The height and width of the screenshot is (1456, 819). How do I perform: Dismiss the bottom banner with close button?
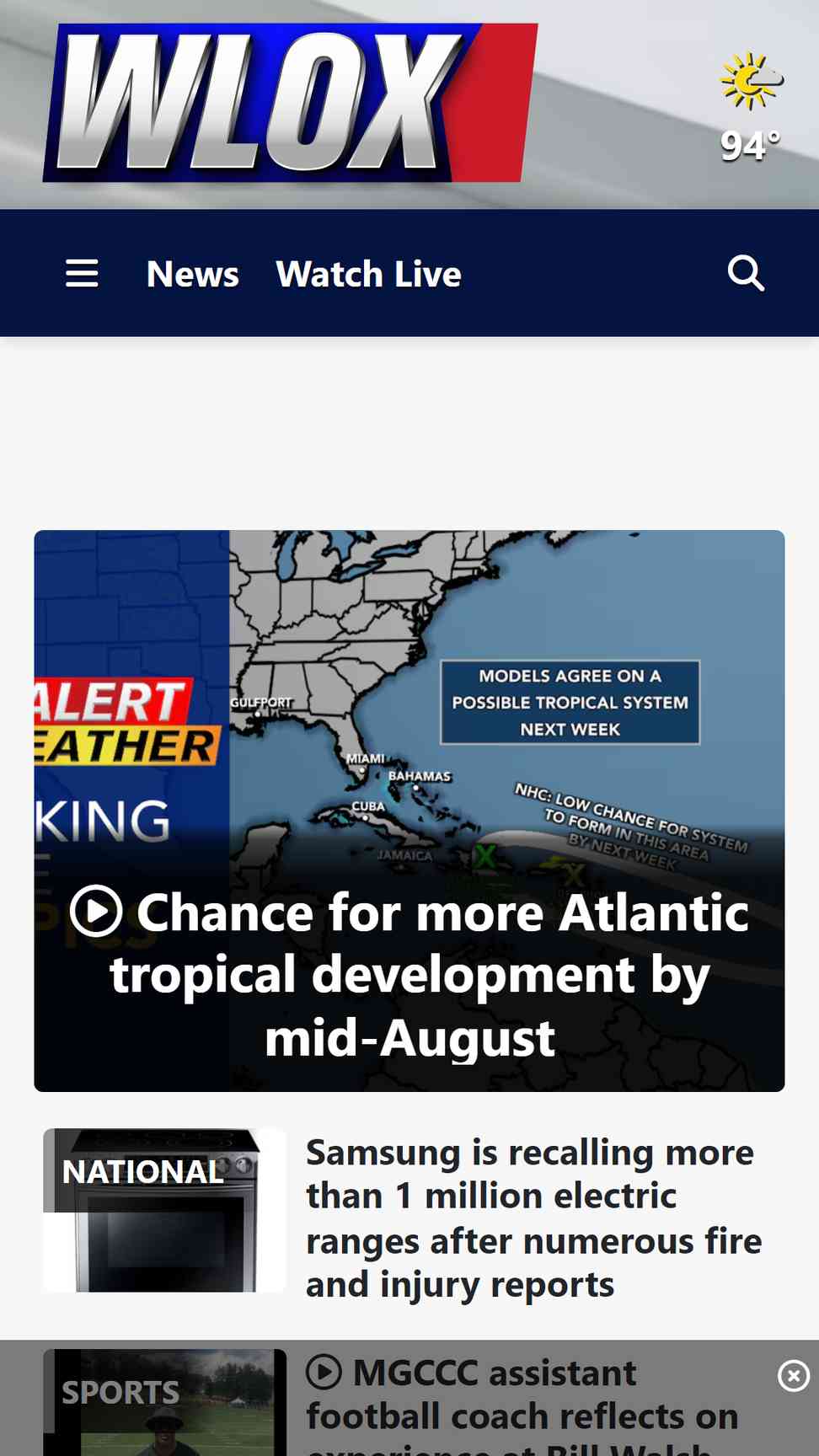pos(794,1376)
